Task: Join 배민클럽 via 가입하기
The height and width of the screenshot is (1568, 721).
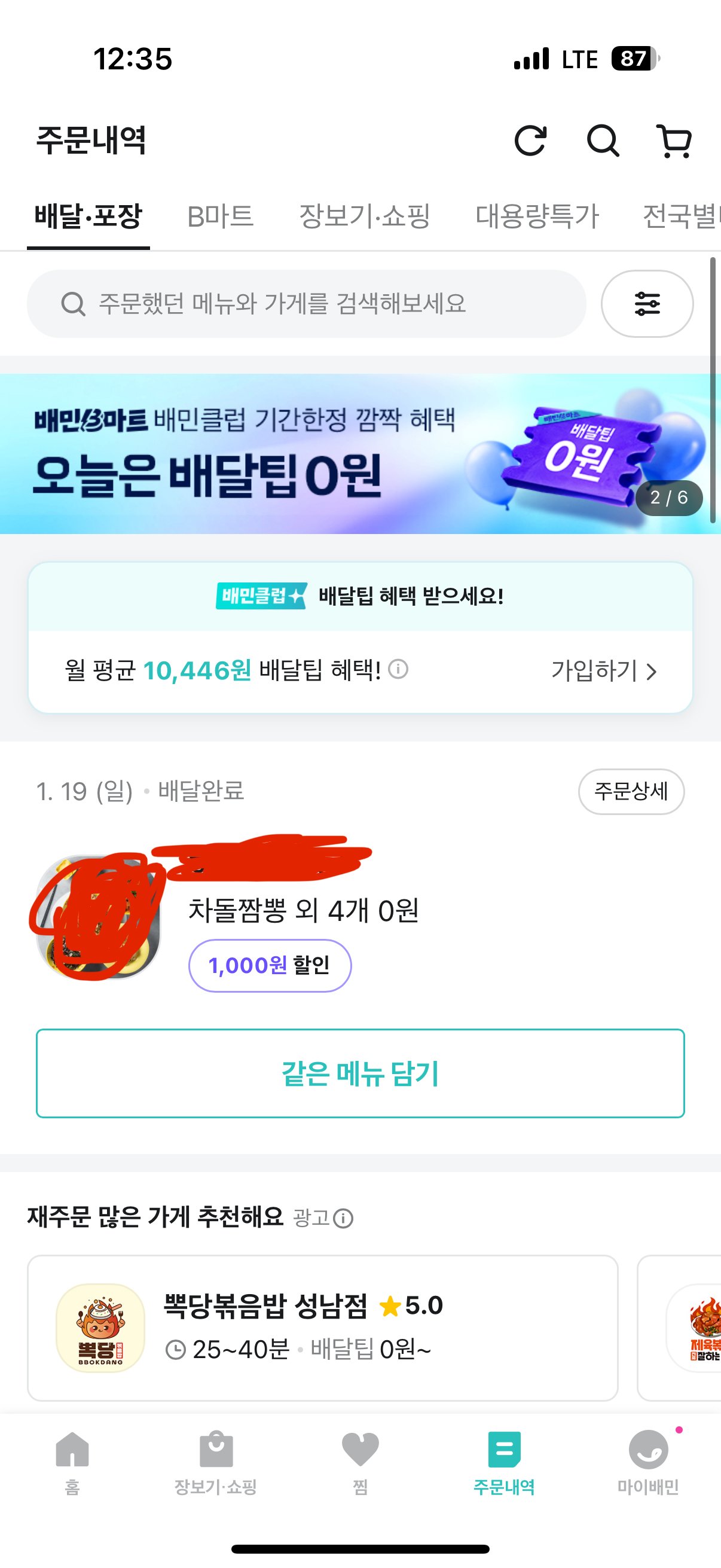Action: 604,671
